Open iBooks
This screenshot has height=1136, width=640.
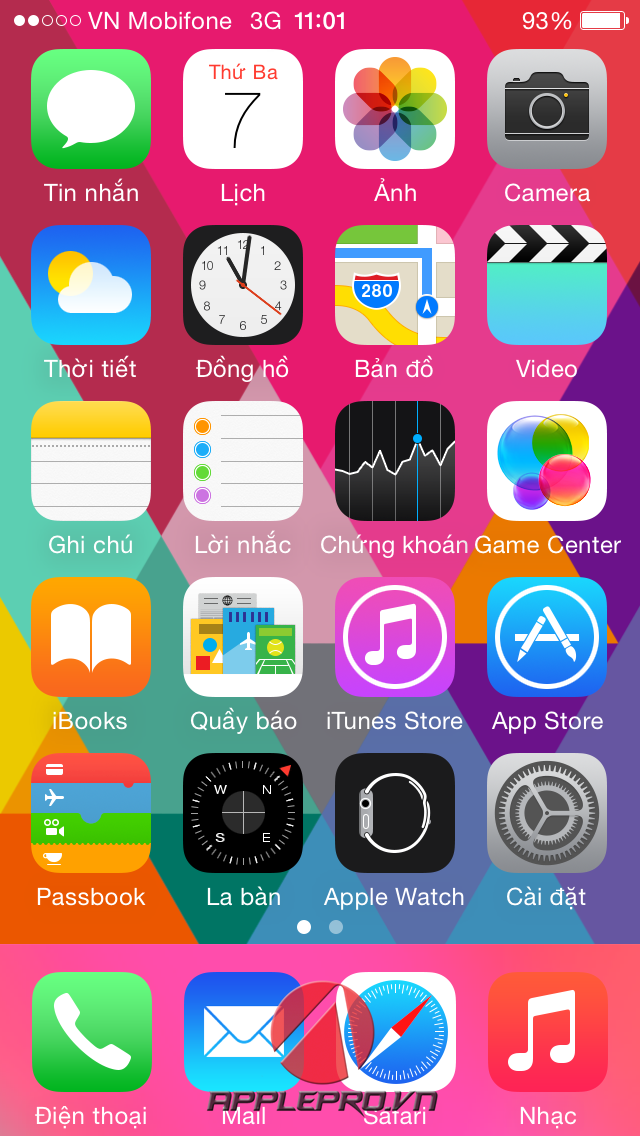91,637
